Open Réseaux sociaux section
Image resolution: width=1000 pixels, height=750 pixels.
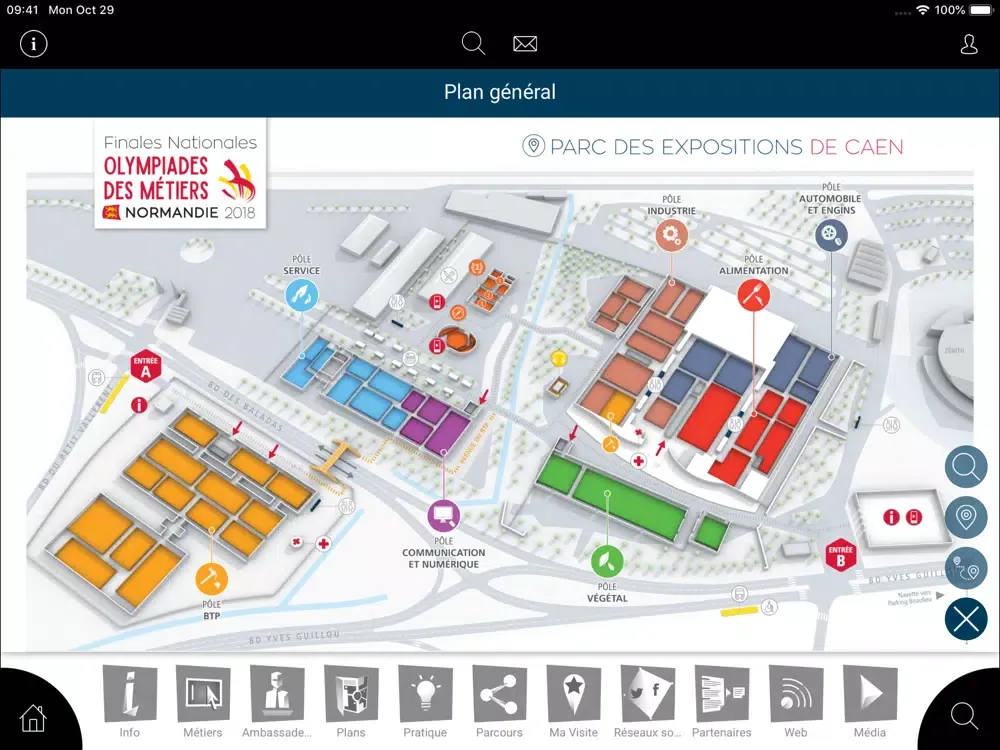tap(647, 702)
